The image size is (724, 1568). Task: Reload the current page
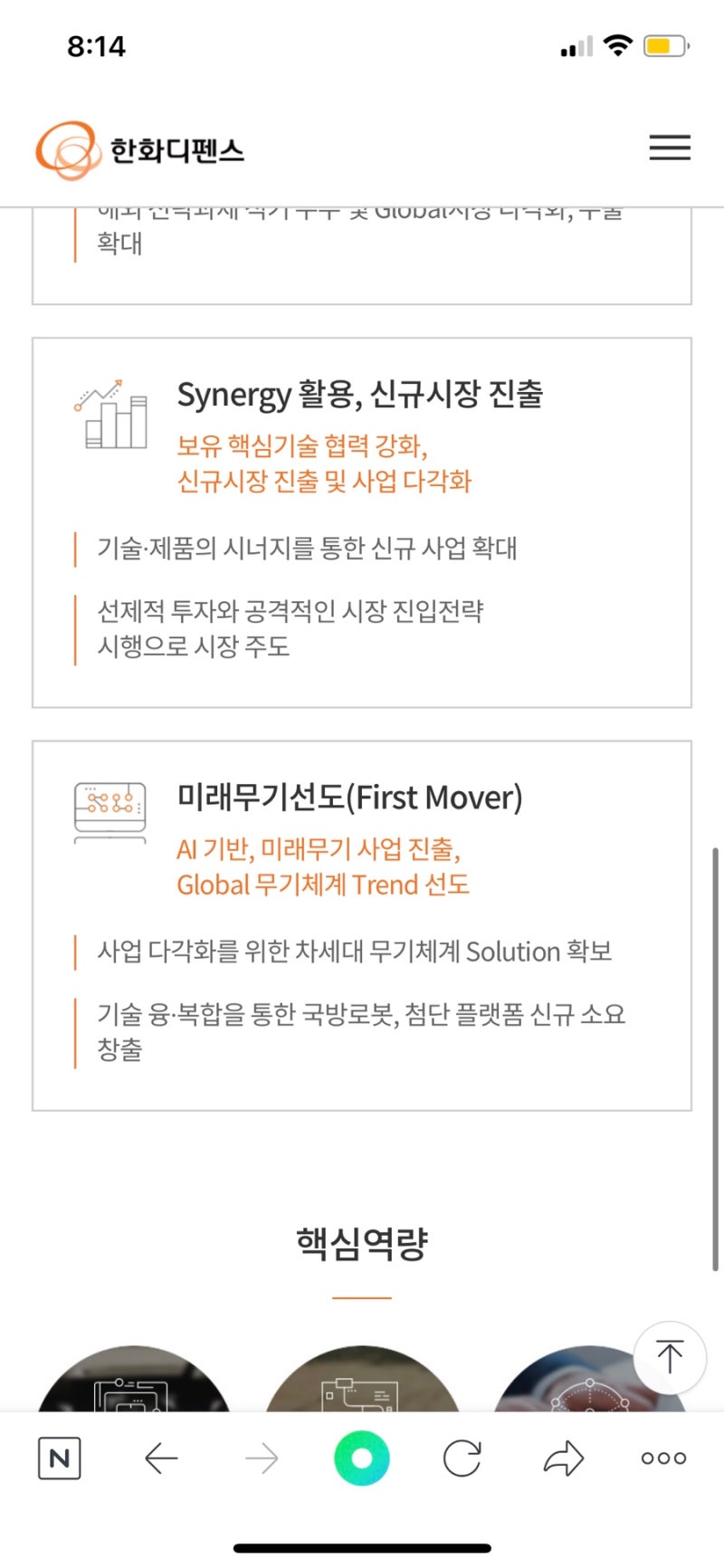tap(462, 1458)
